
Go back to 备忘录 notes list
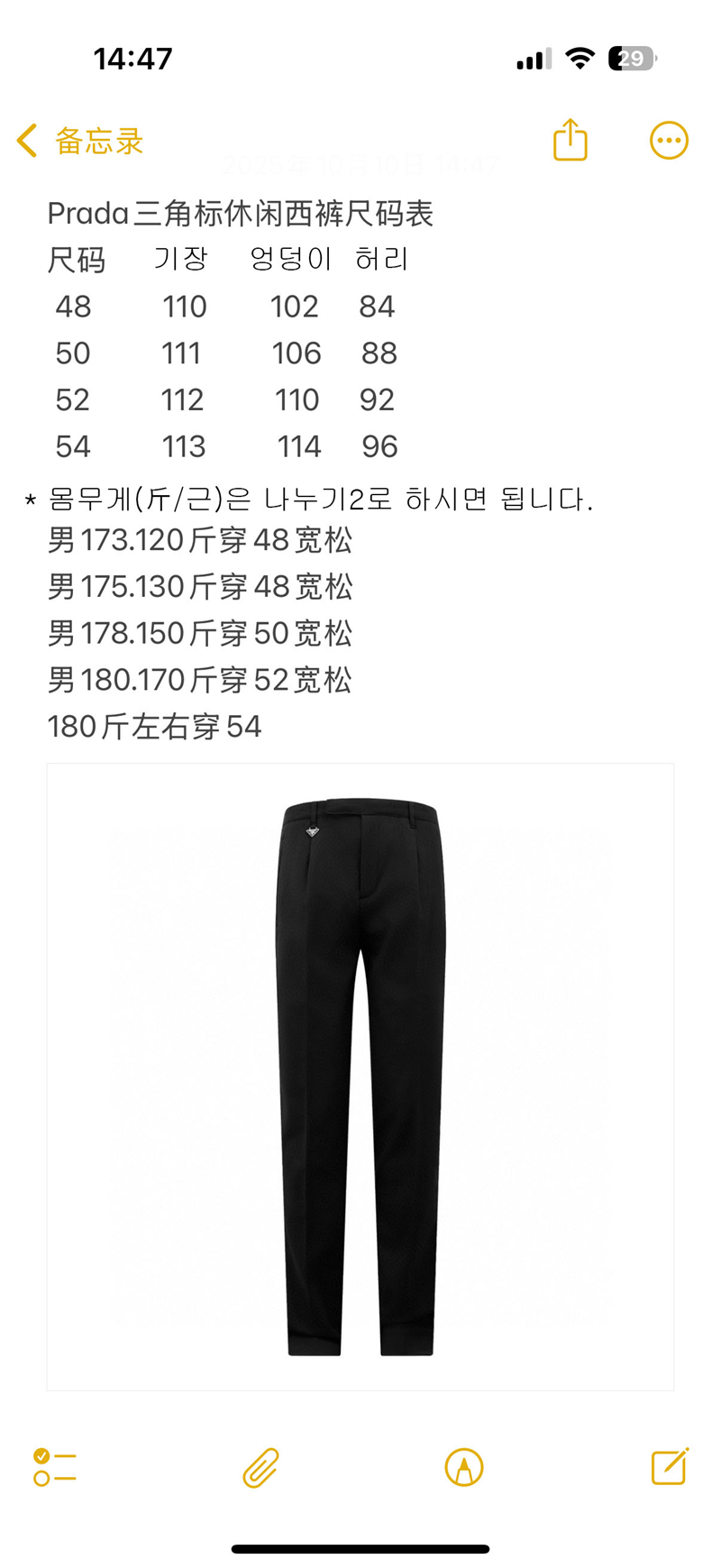click(79, 142)
